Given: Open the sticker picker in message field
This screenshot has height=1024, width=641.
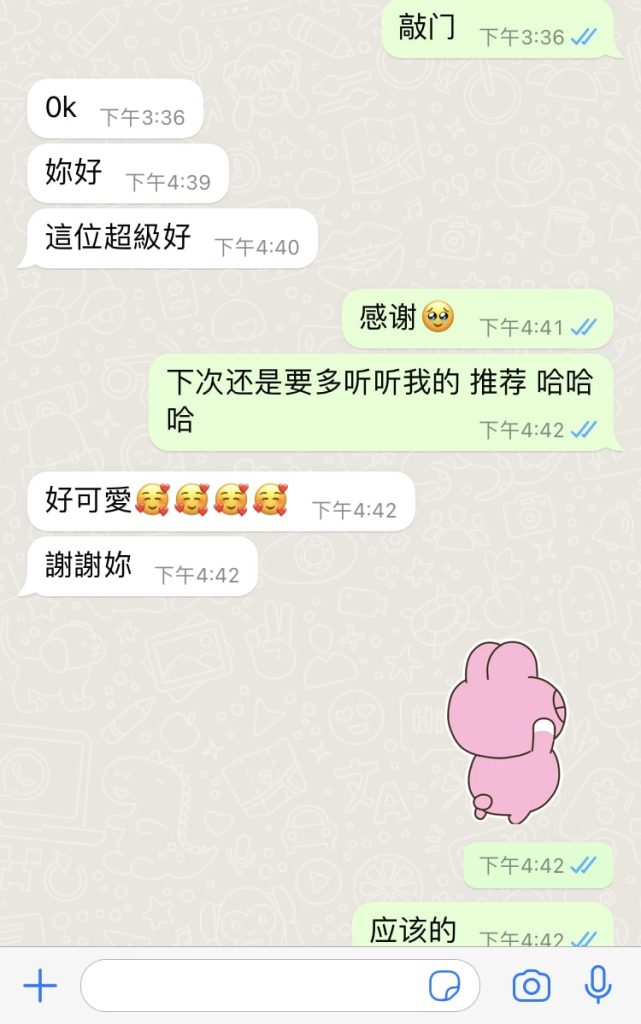Looking at the screenshot, I should 444,986.
